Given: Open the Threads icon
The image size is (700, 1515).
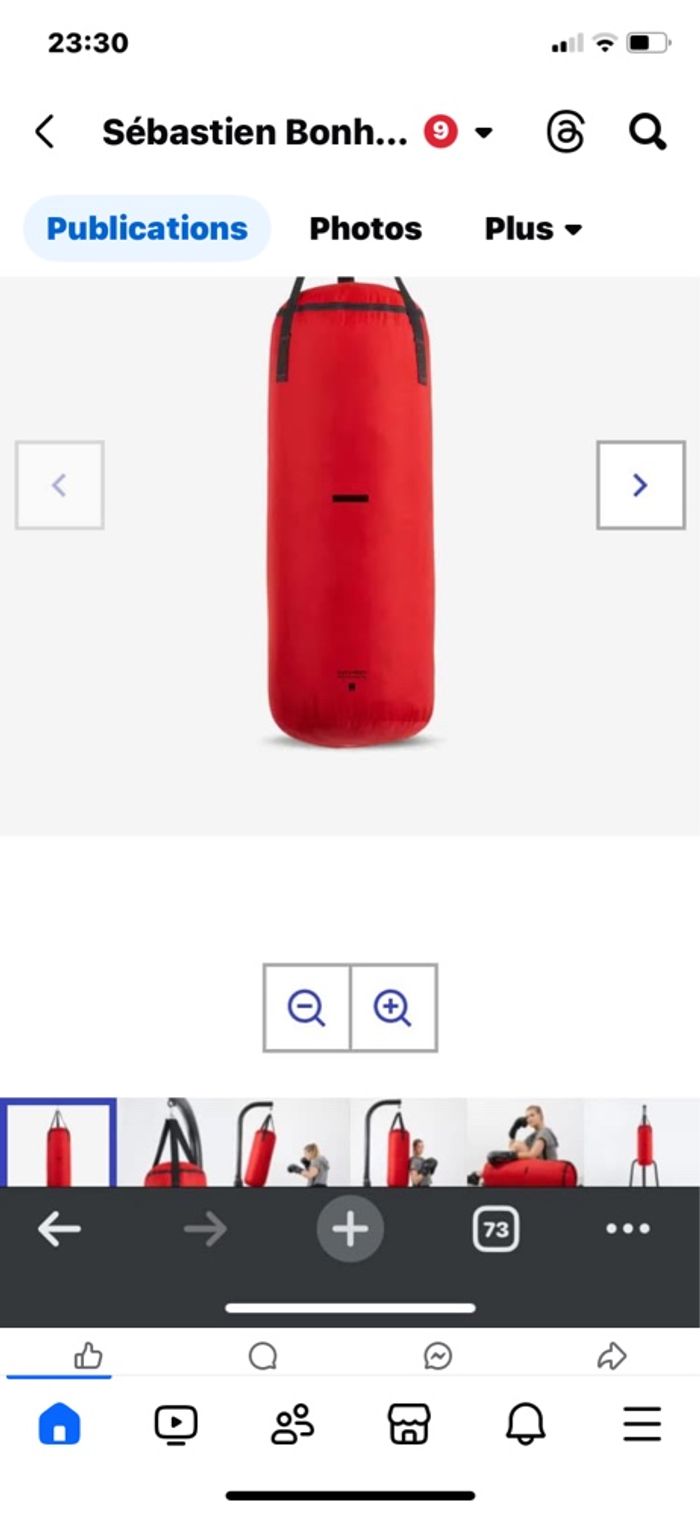Looking at the screenshot, I should click(x=565, y=132).
